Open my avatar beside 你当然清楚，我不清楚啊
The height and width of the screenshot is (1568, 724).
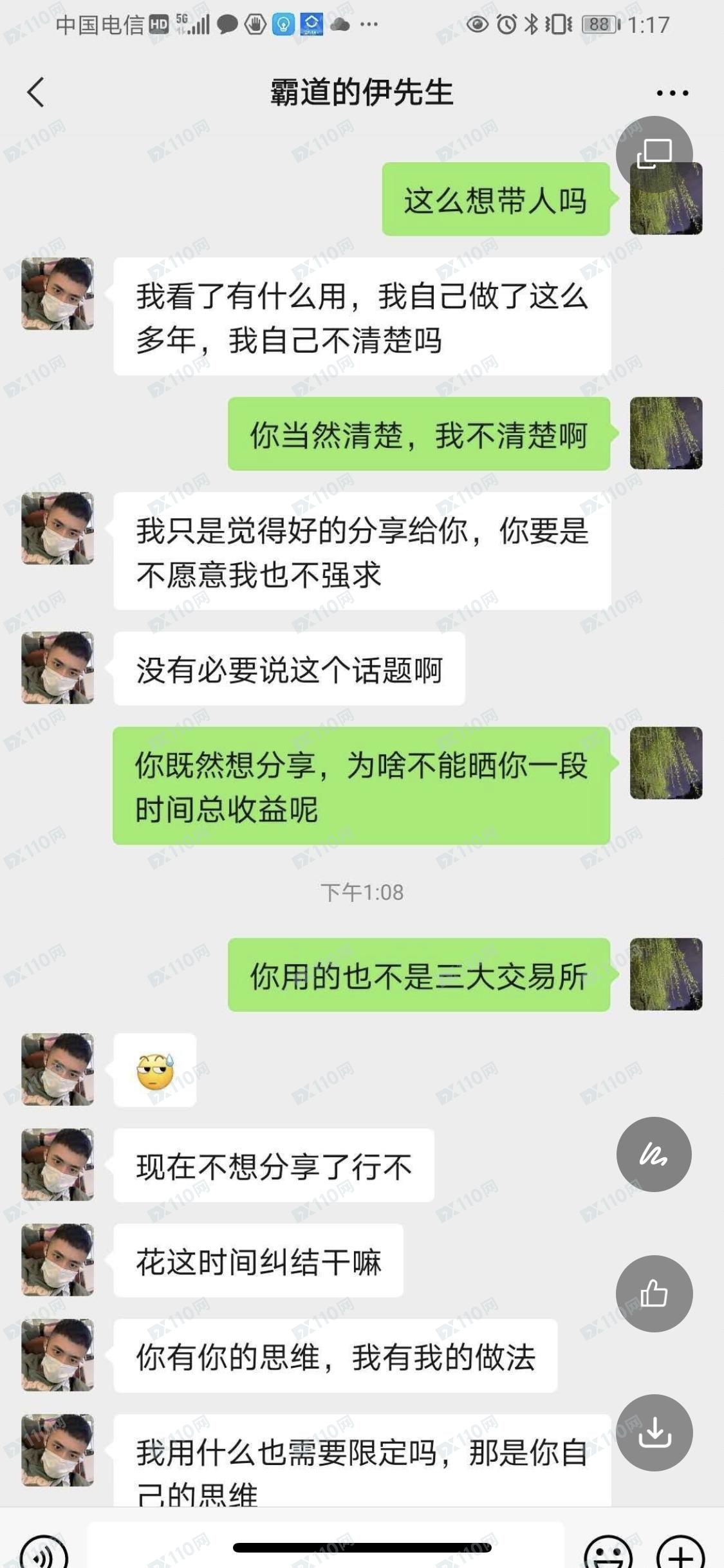[665, 433]
